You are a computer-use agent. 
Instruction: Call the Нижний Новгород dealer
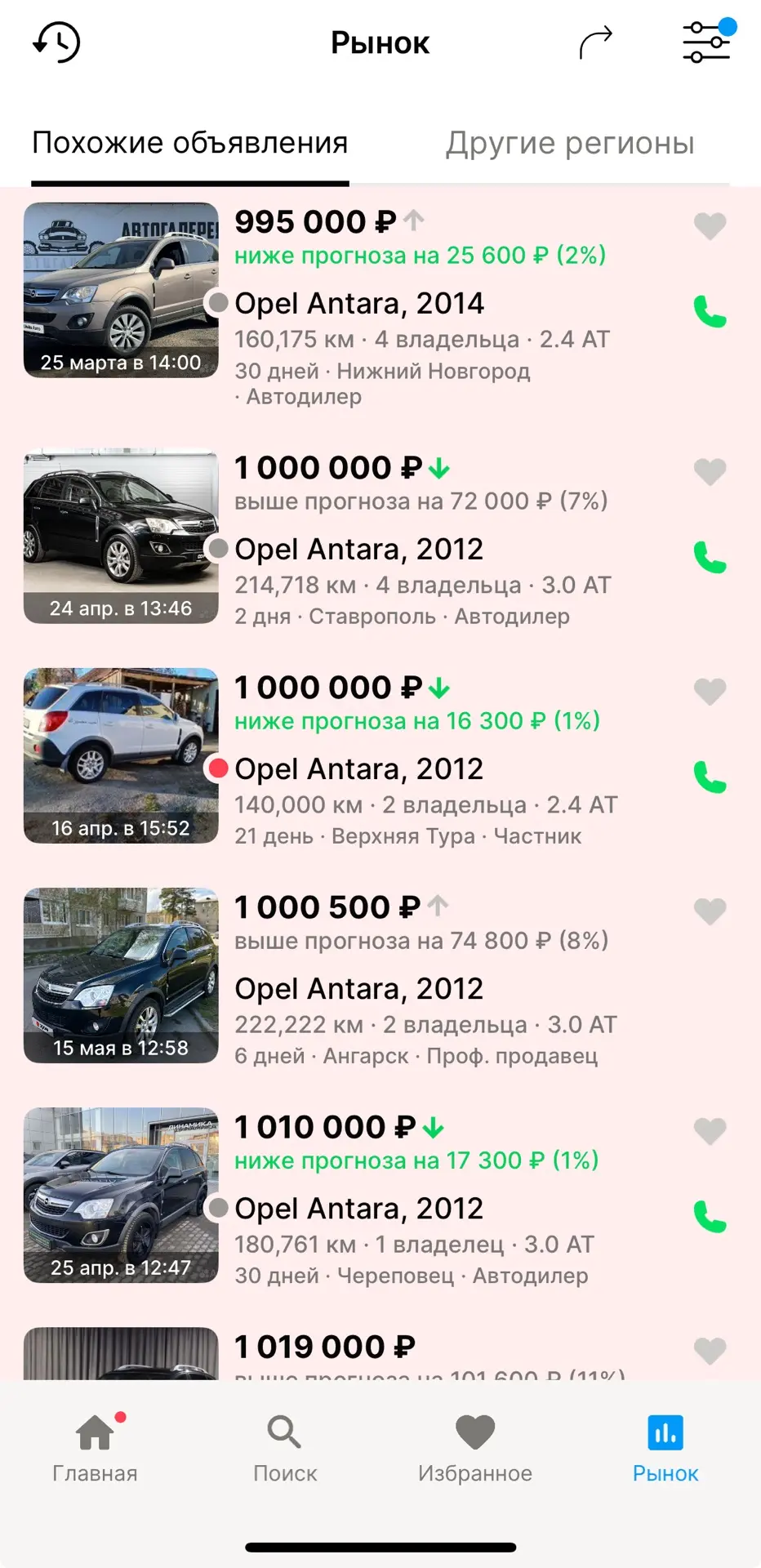710,311
